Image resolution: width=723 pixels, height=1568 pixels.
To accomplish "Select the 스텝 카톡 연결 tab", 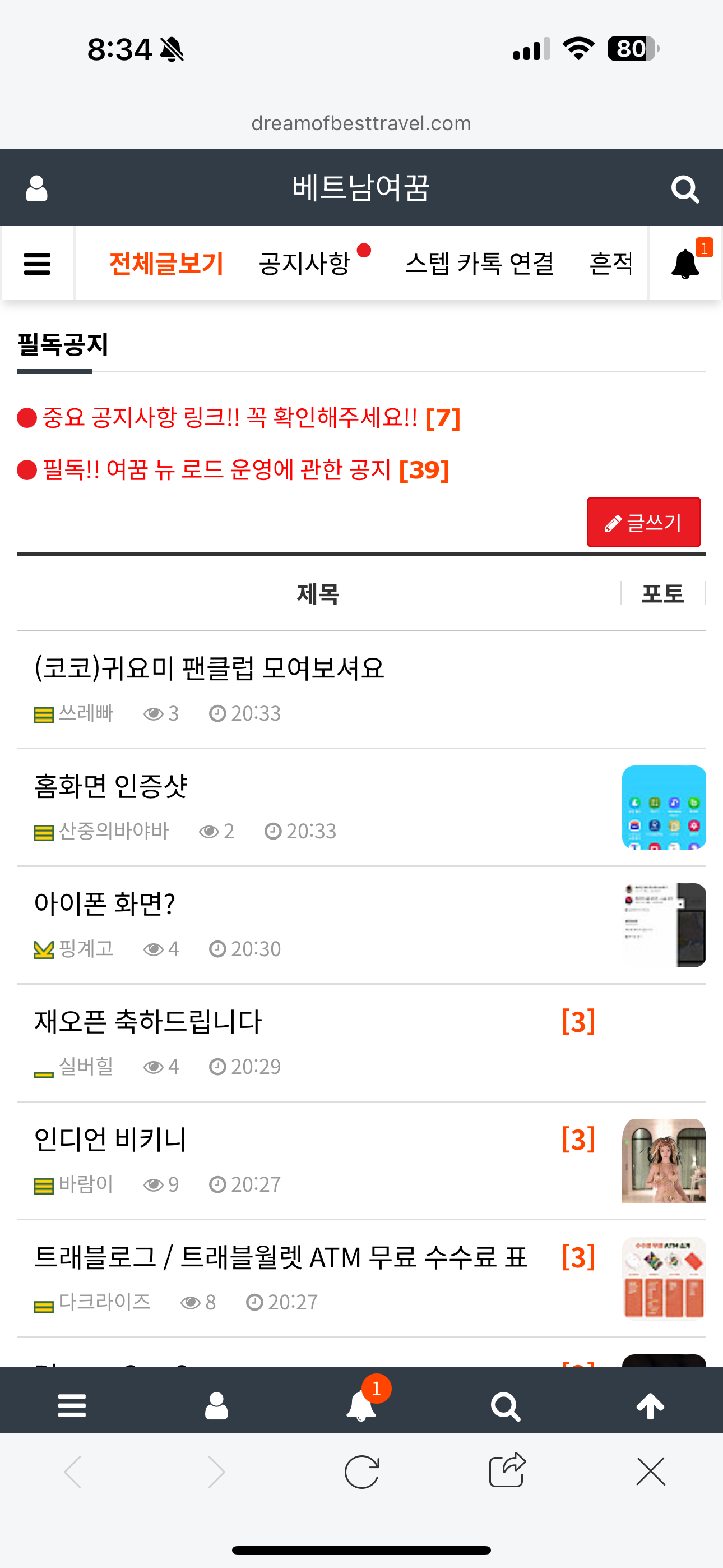I will (480, 264).
